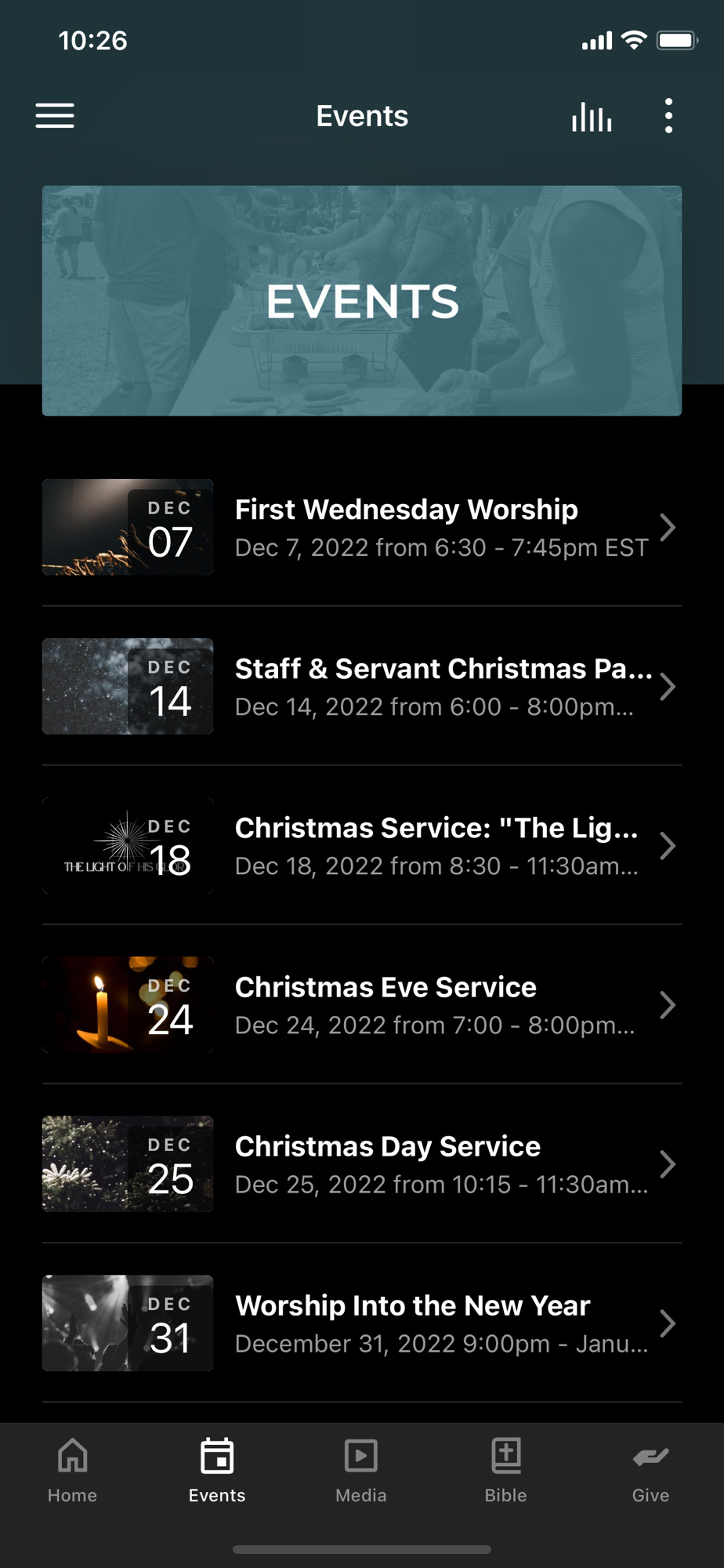Image resolution: width=724 pixels, height=1568 pixels.
Task: Open Staff & Servant Christmas Party event
Action: point(362,686)
